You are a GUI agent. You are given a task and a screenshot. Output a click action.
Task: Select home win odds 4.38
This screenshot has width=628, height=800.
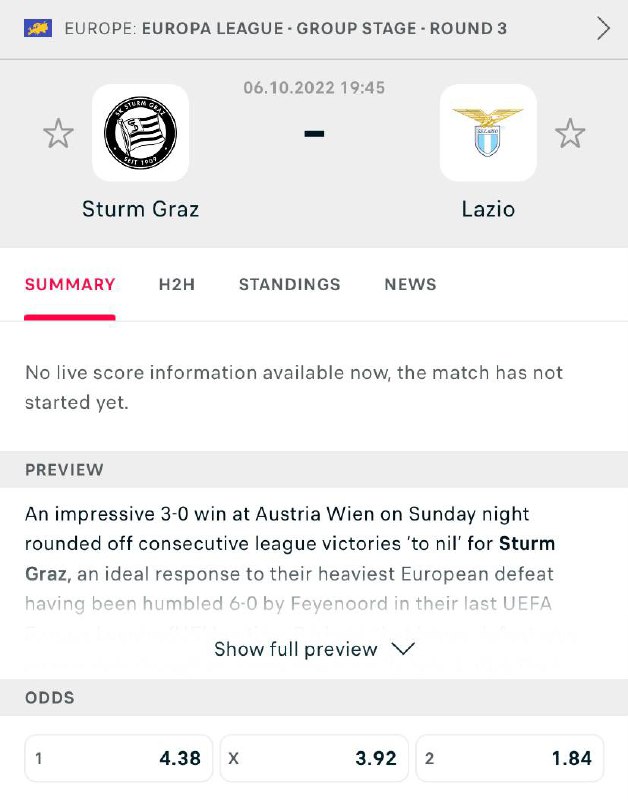click(118, 759)
